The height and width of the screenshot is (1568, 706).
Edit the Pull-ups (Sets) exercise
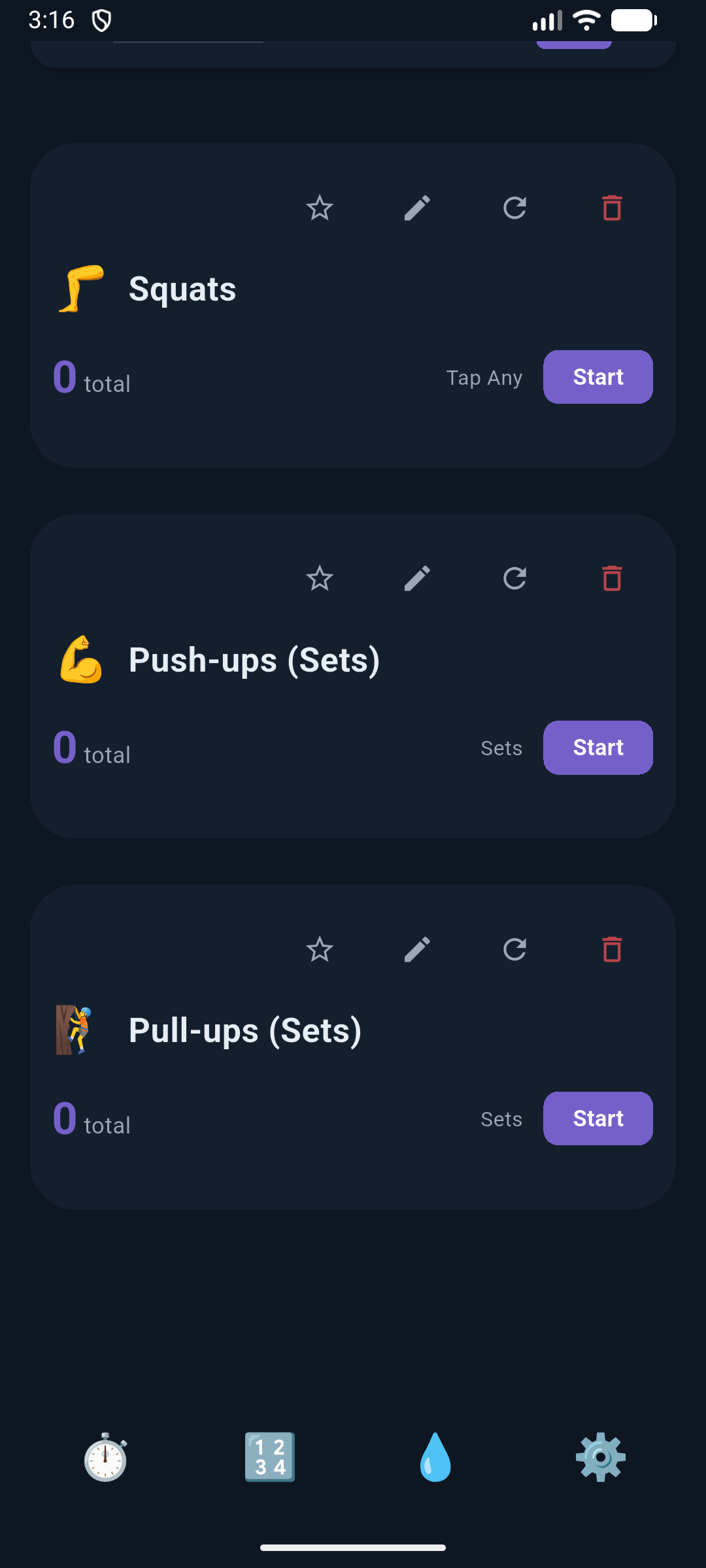coord(417,951)
